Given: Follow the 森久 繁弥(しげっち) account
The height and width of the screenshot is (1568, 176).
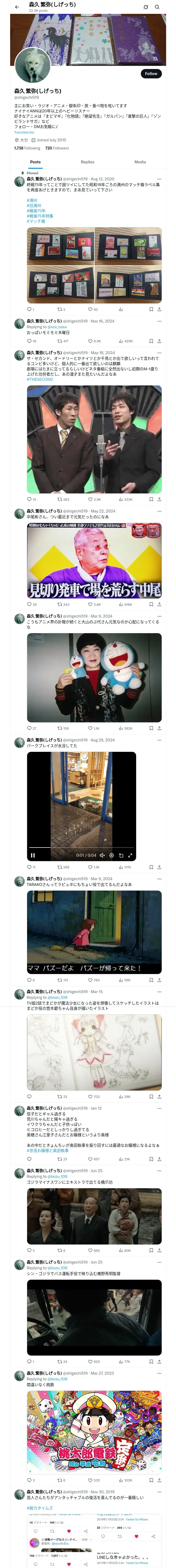Looking at the screenshot, I should click(150, 74).
